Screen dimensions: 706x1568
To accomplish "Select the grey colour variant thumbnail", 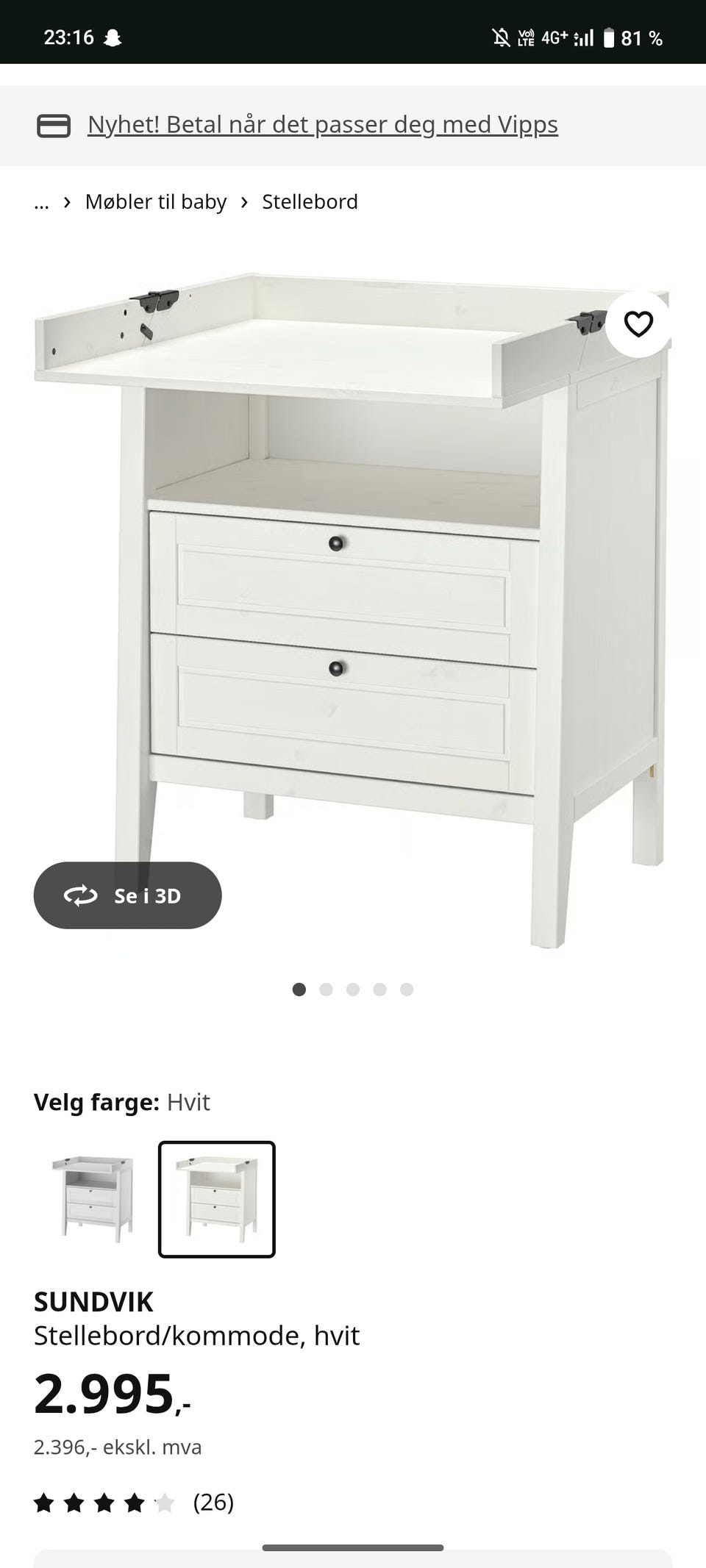I will click(x=93, y=1199).
